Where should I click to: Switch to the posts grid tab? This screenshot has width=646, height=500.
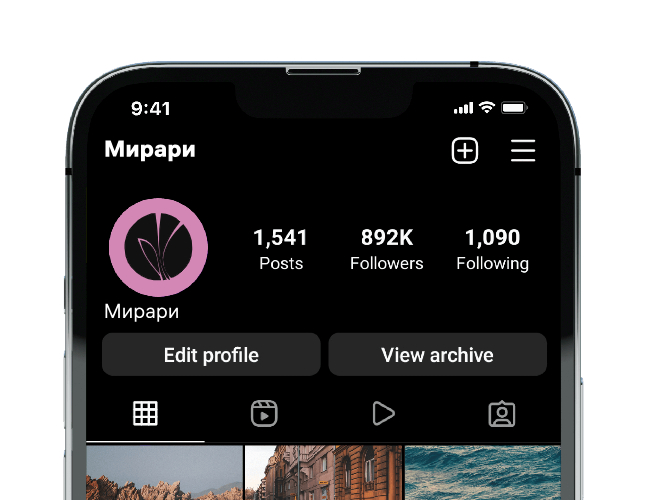[x=146, y=413]
